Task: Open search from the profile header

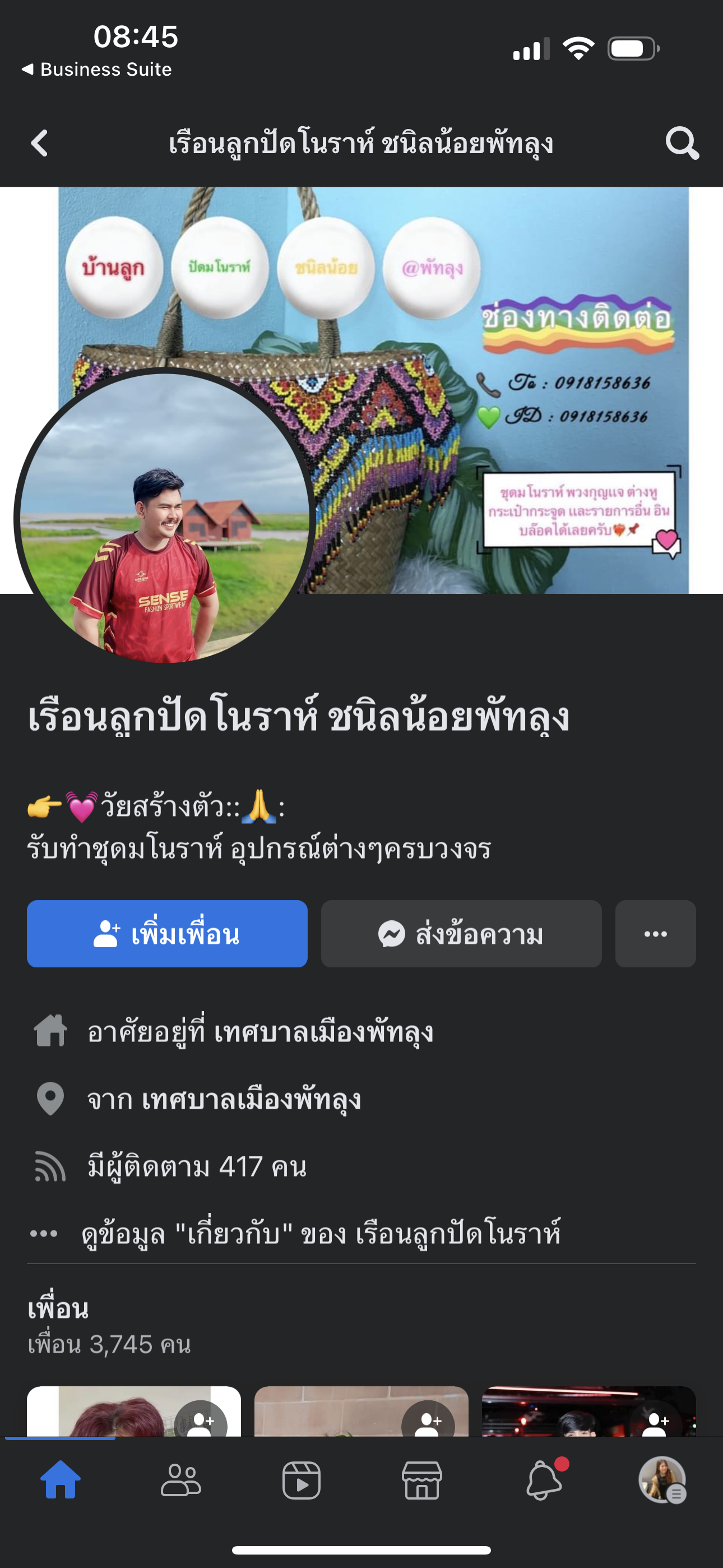Action: coord(682,144)
